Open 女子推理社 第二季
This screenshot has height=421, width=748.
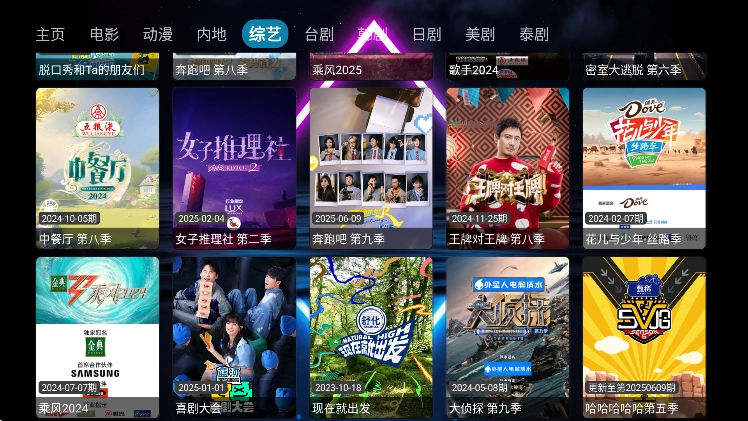[x=234, y=165]
